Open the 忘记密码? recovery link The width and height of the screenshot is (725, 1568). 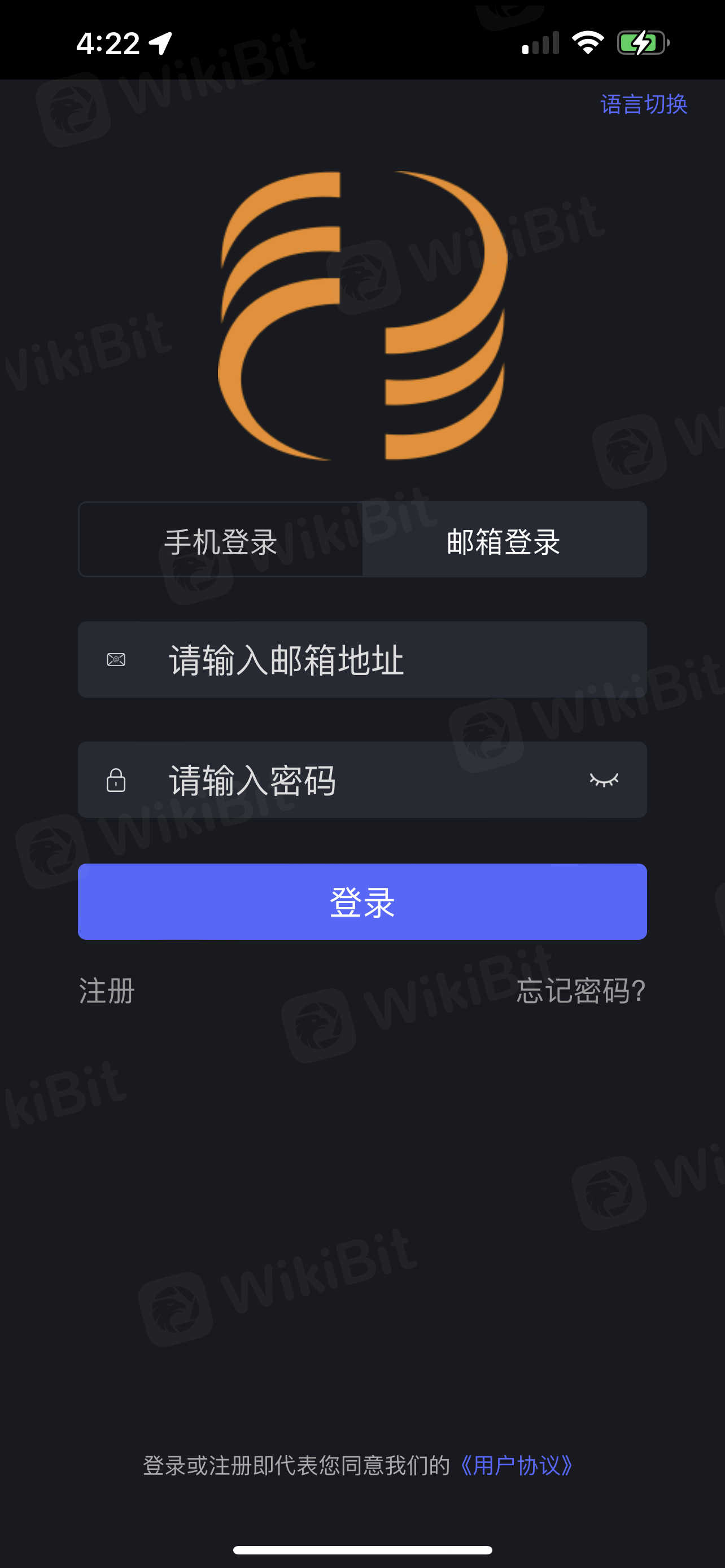(x=580, y=991)
